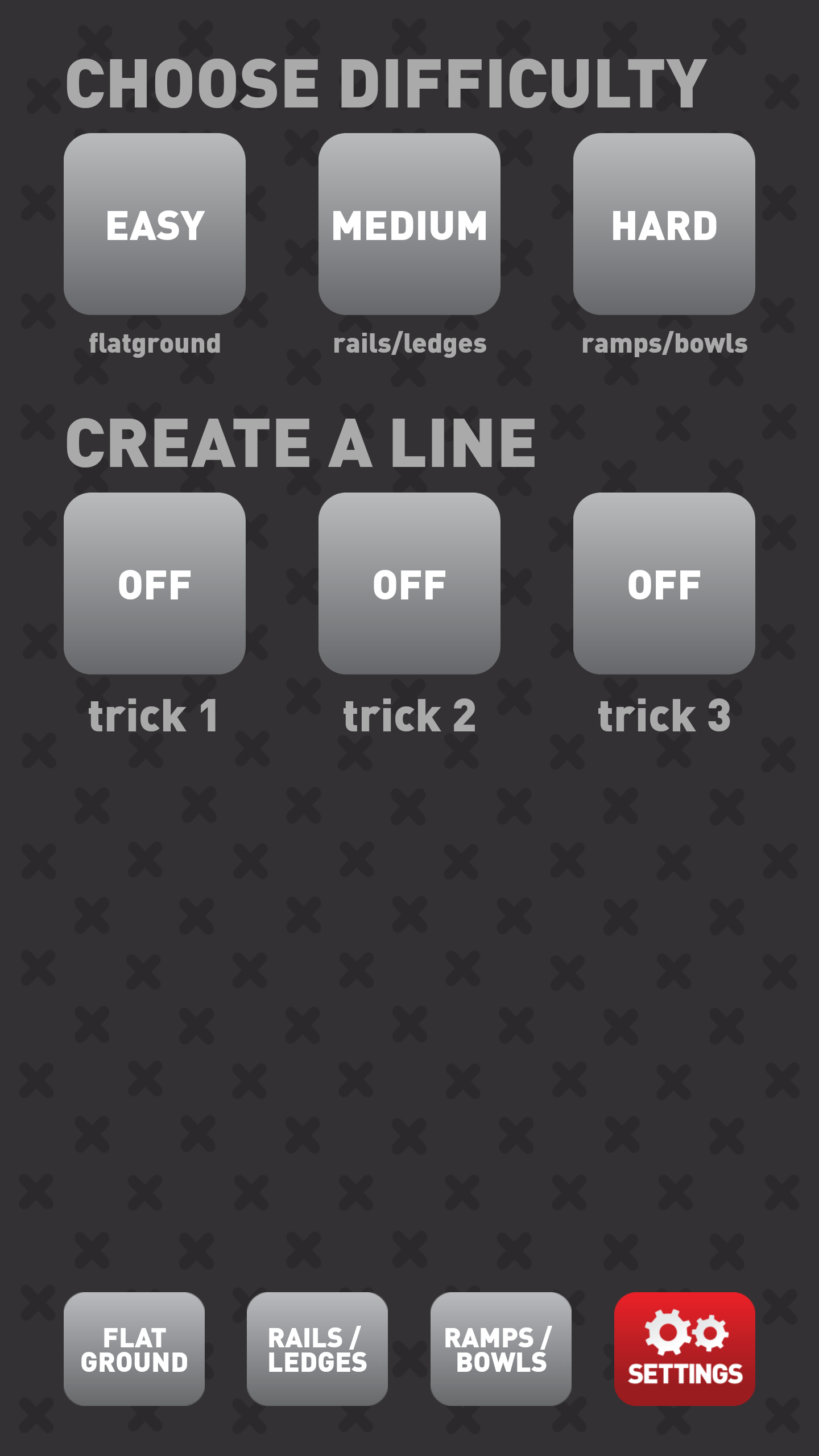This screenshot has width=819, height=1456.
Task: Turn on trick 3
Action: (x=664, y=584)
